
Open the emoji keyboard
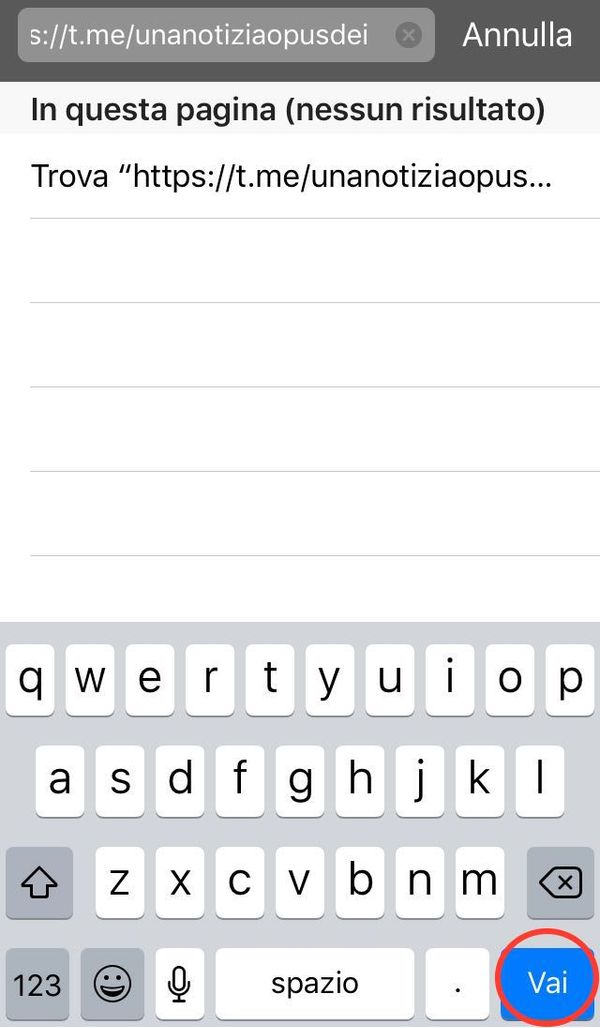click(x=111, y=985)
